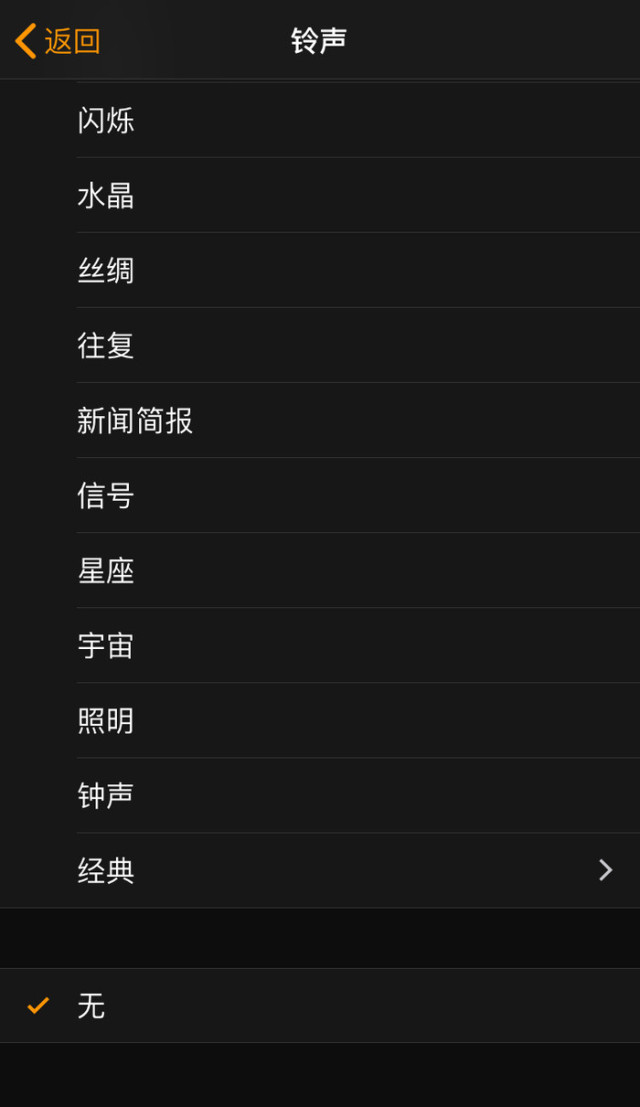
Task: Set ringtone to 往复
Action: point(106,346)
